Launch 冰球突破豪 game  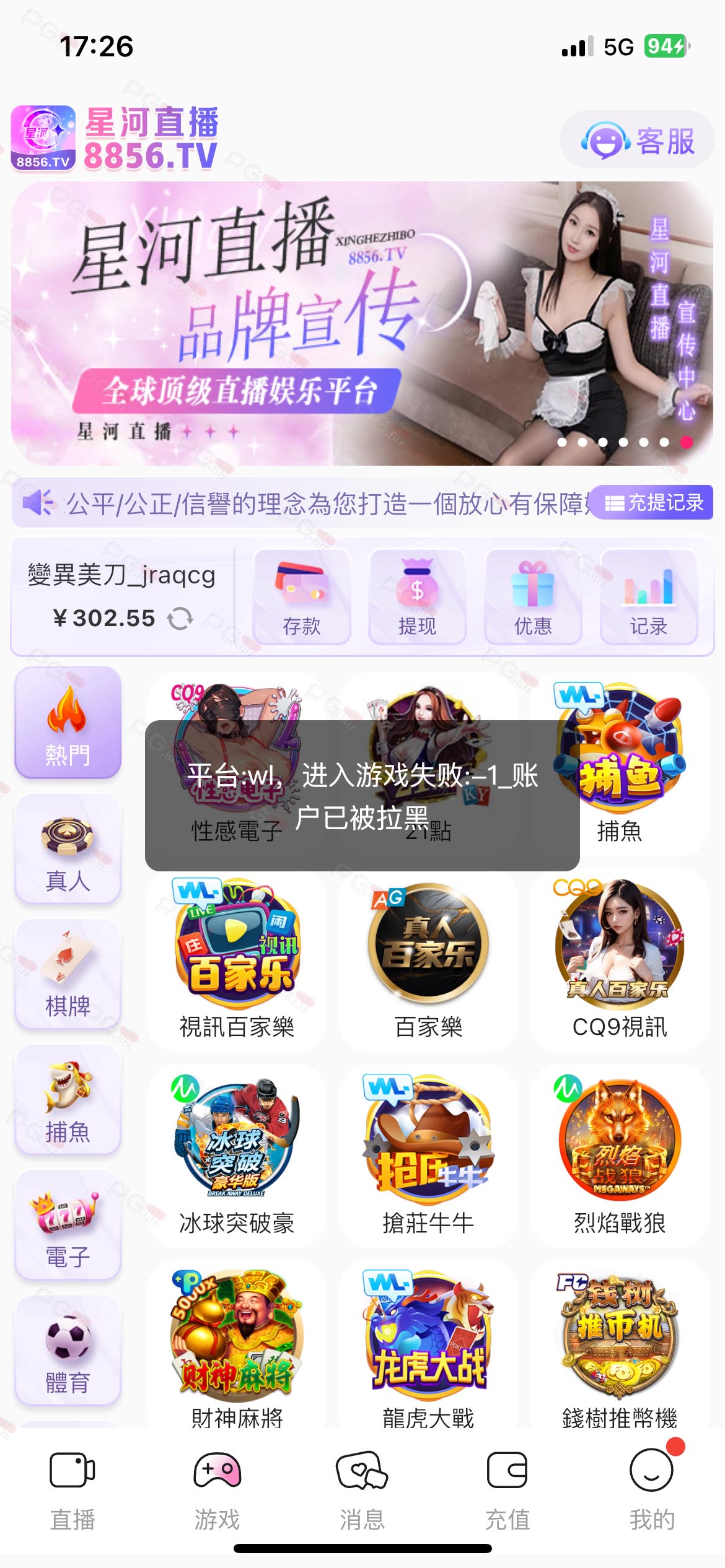coord(237,1155)
